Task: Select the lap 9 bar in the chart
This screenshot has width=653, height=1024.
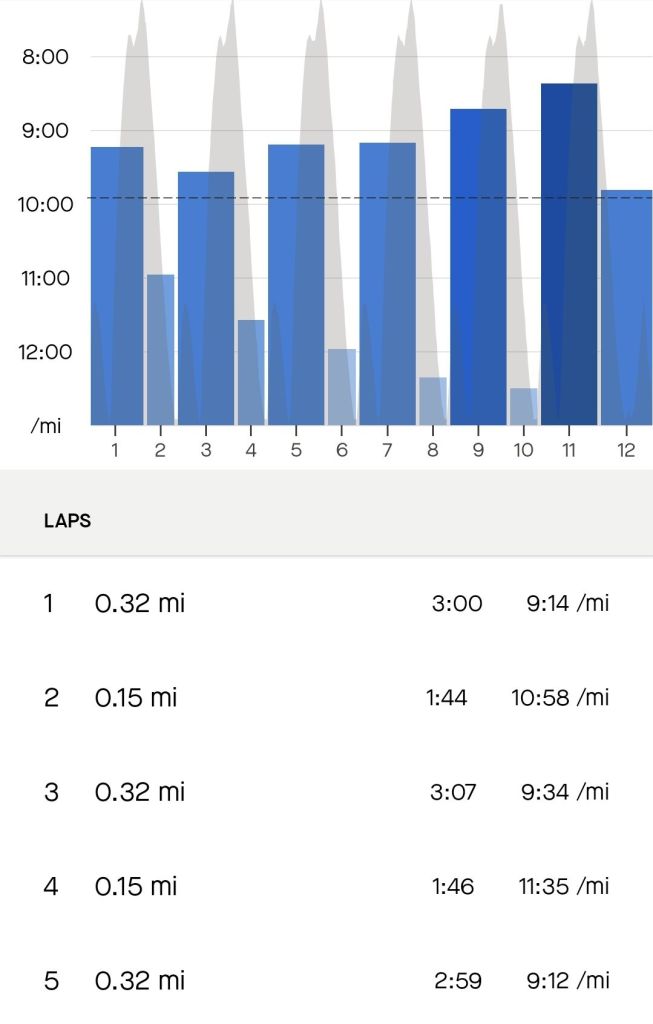Action: tap(478, 267)
